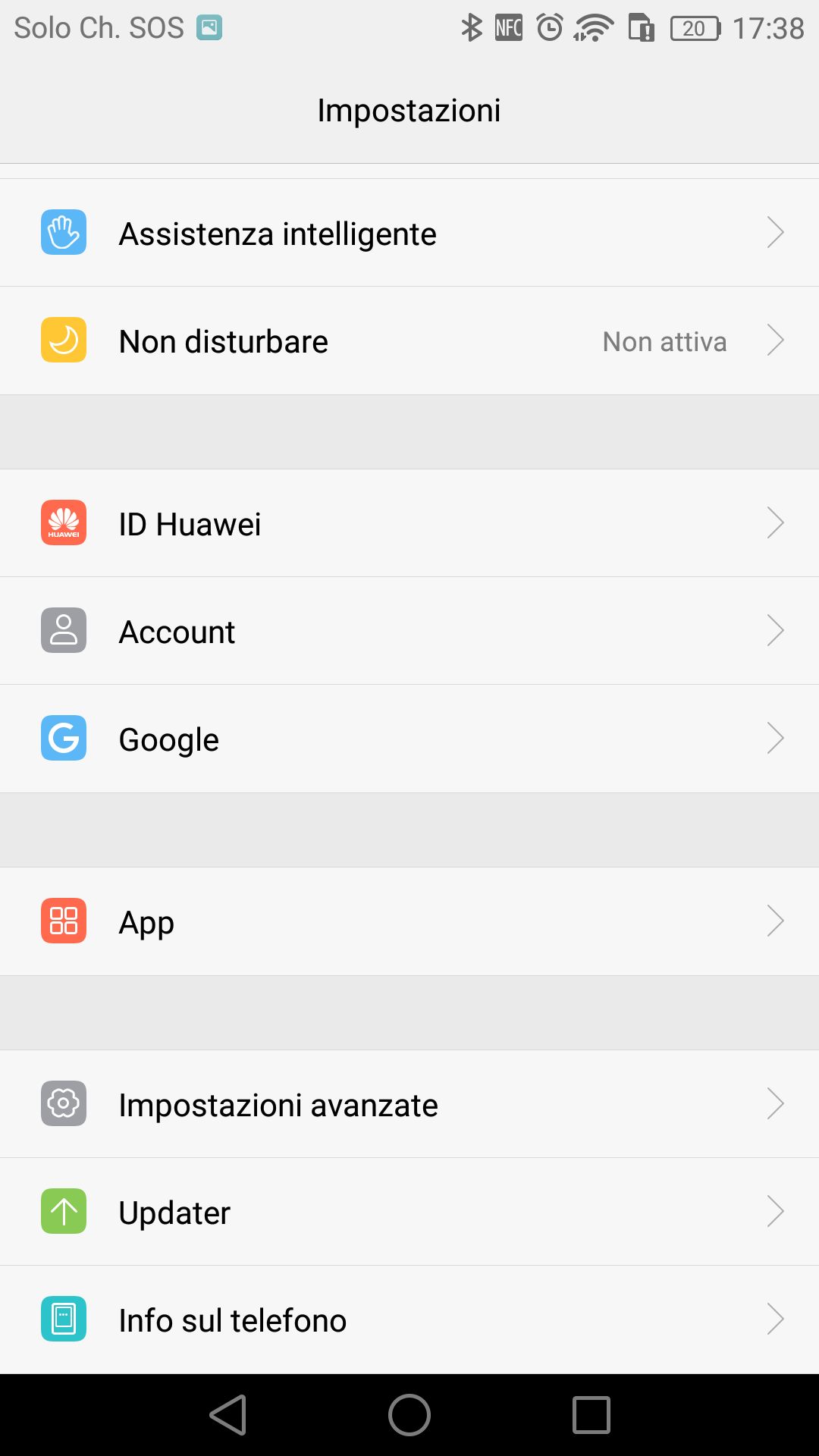Open the Updater row
The height and width of the screenshot is (1456, 819).
pyautogui.click(x=409, y=1212)
